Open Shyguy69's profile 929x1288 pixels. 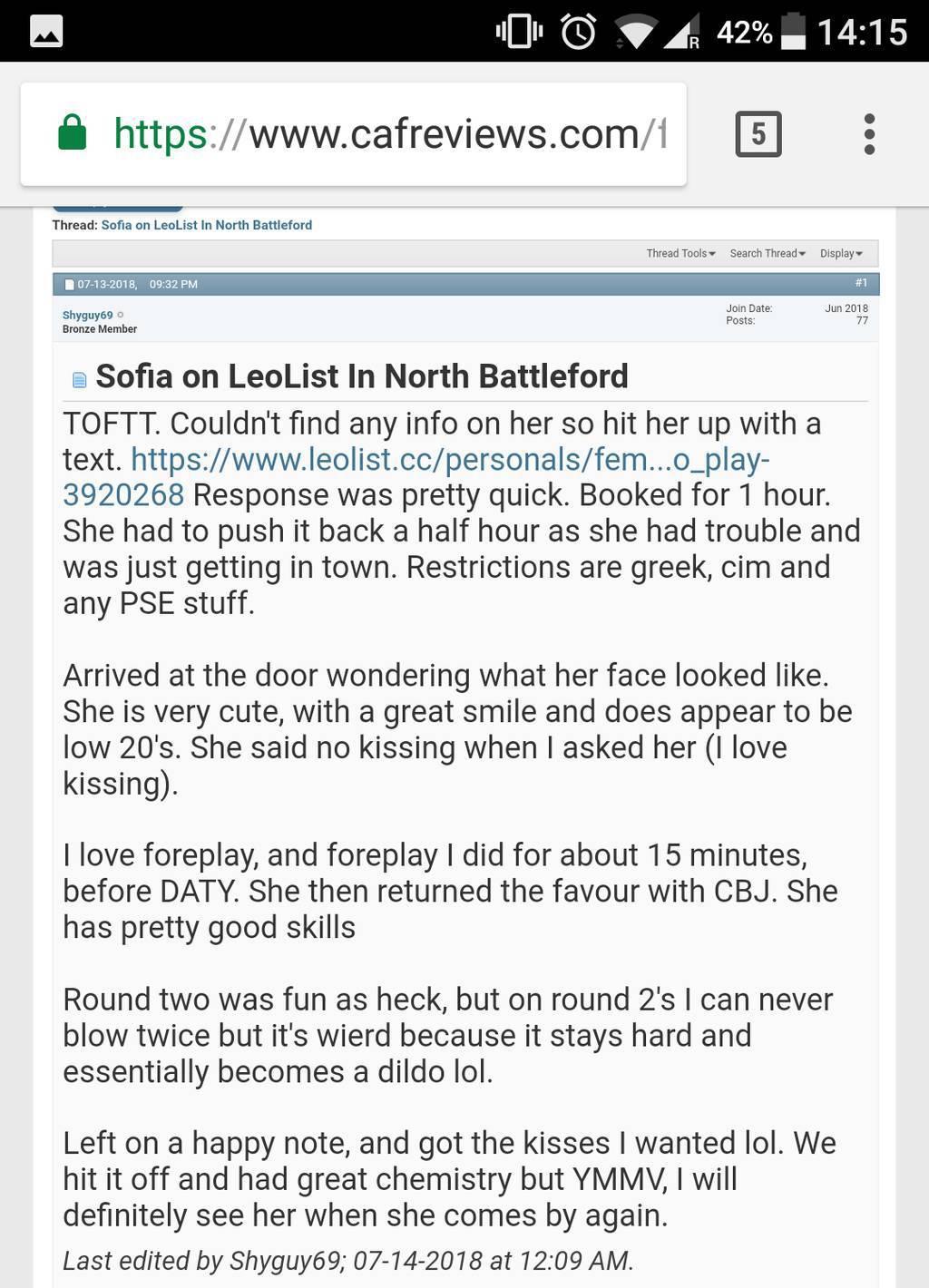click(87, 315)
